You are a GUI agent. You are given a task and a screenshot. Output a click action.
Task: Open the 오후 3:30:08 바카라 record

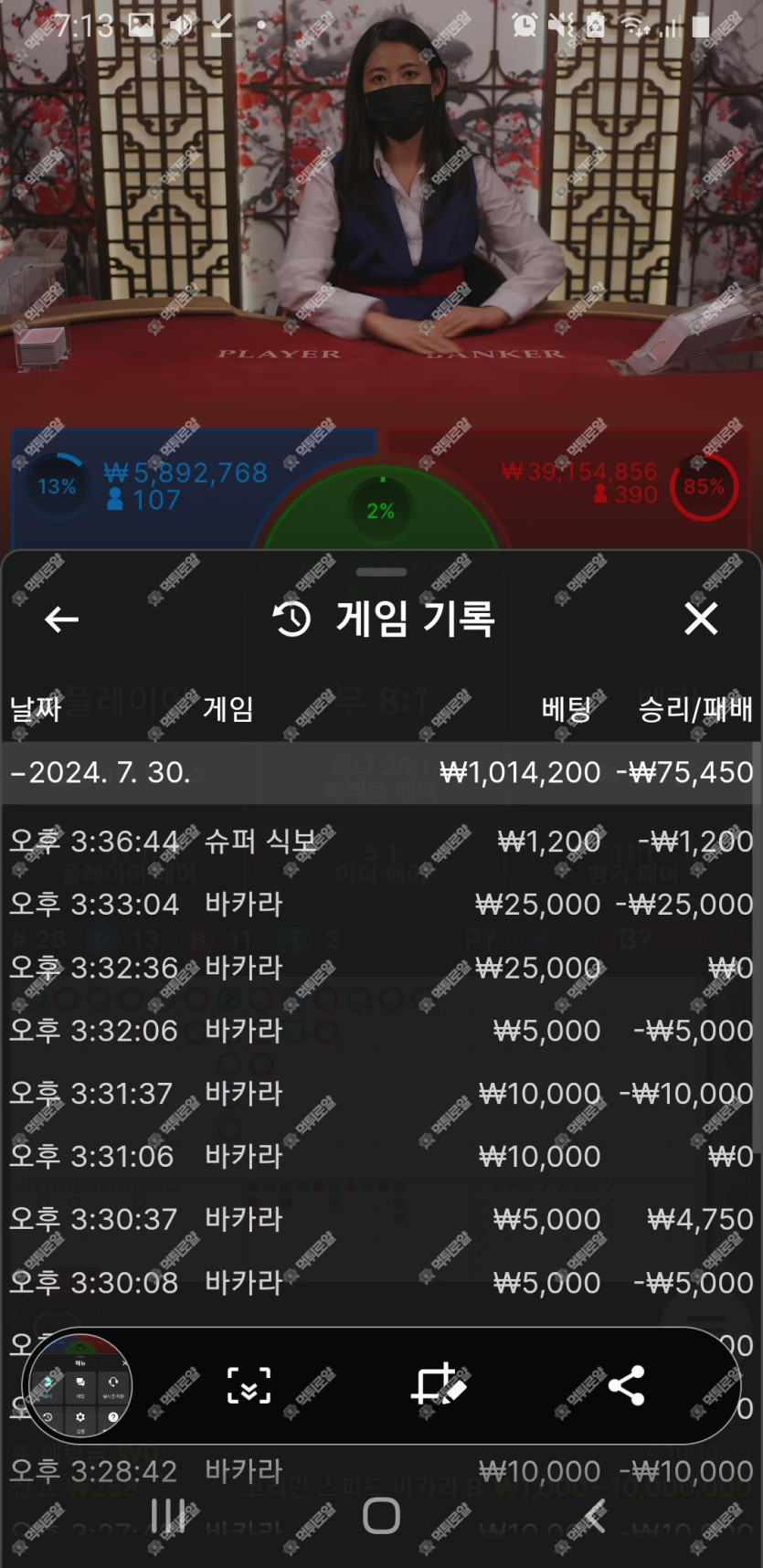pyautogui.click(x=380, y=1283)
